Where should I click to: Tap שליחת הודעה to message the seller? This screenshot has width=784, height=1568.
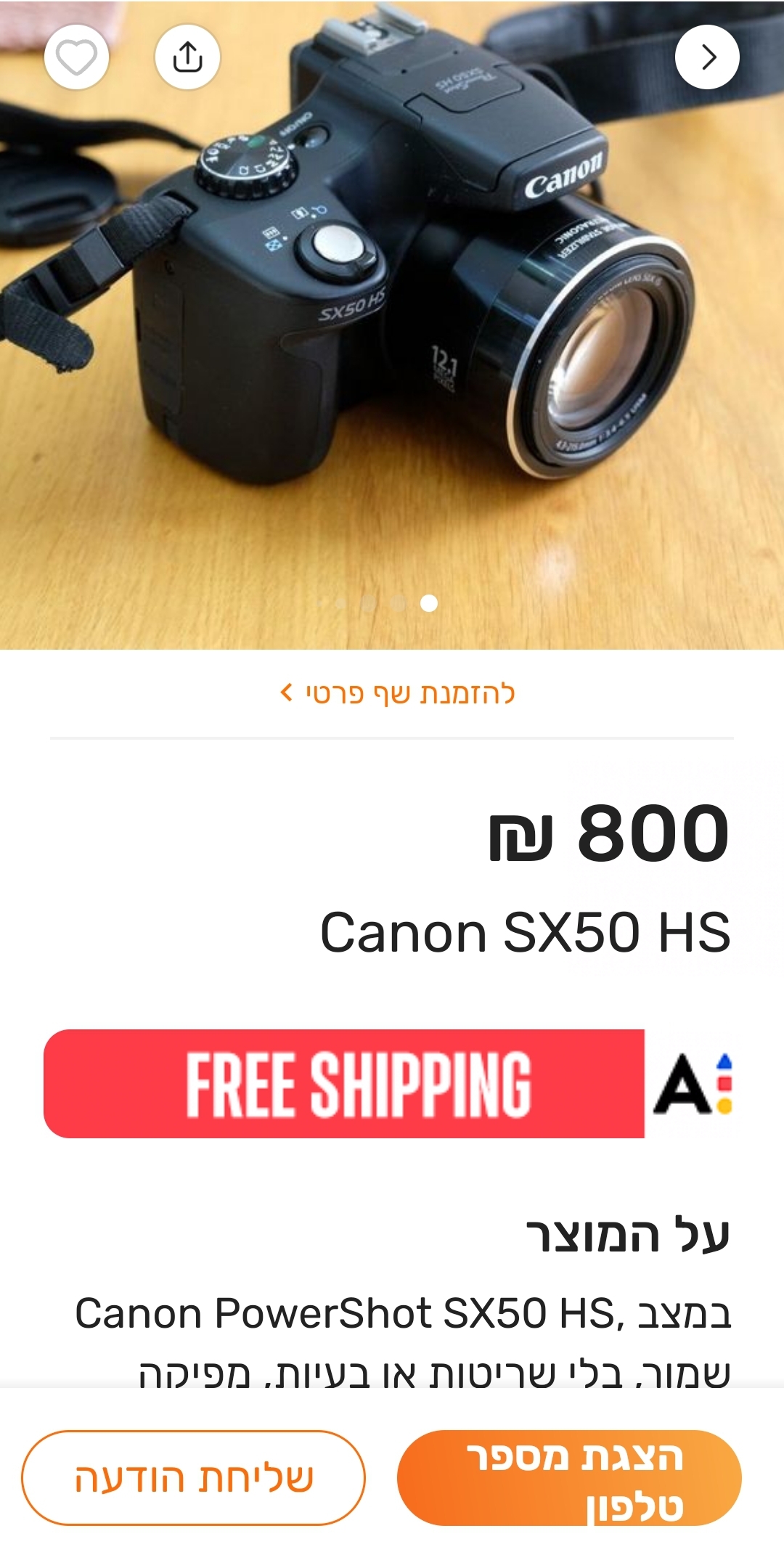click(193, 1478)
